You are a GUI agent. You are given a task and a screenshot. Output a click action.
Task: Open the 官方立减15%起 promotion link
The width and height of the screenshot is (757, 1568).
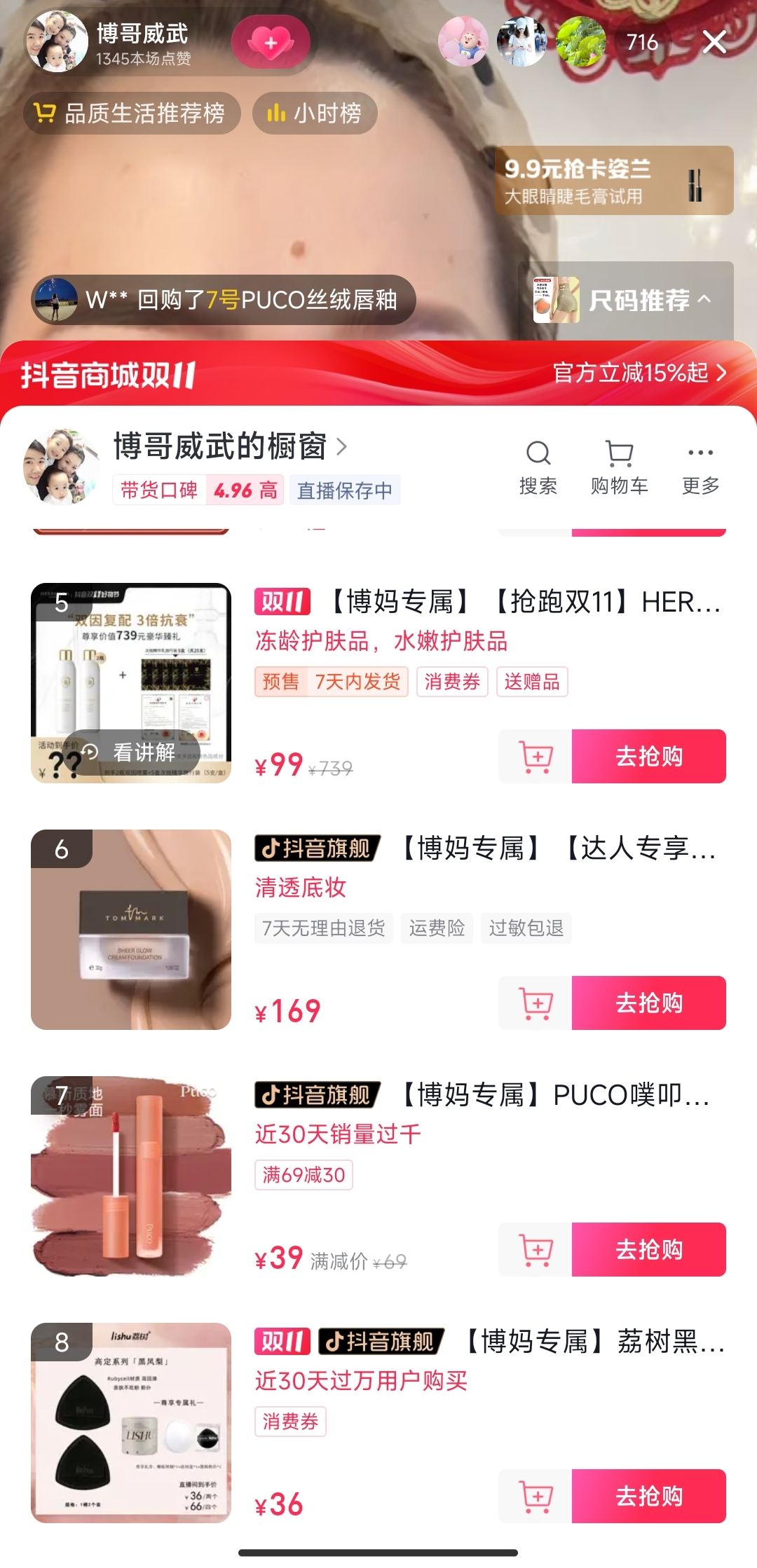point(639,373)
